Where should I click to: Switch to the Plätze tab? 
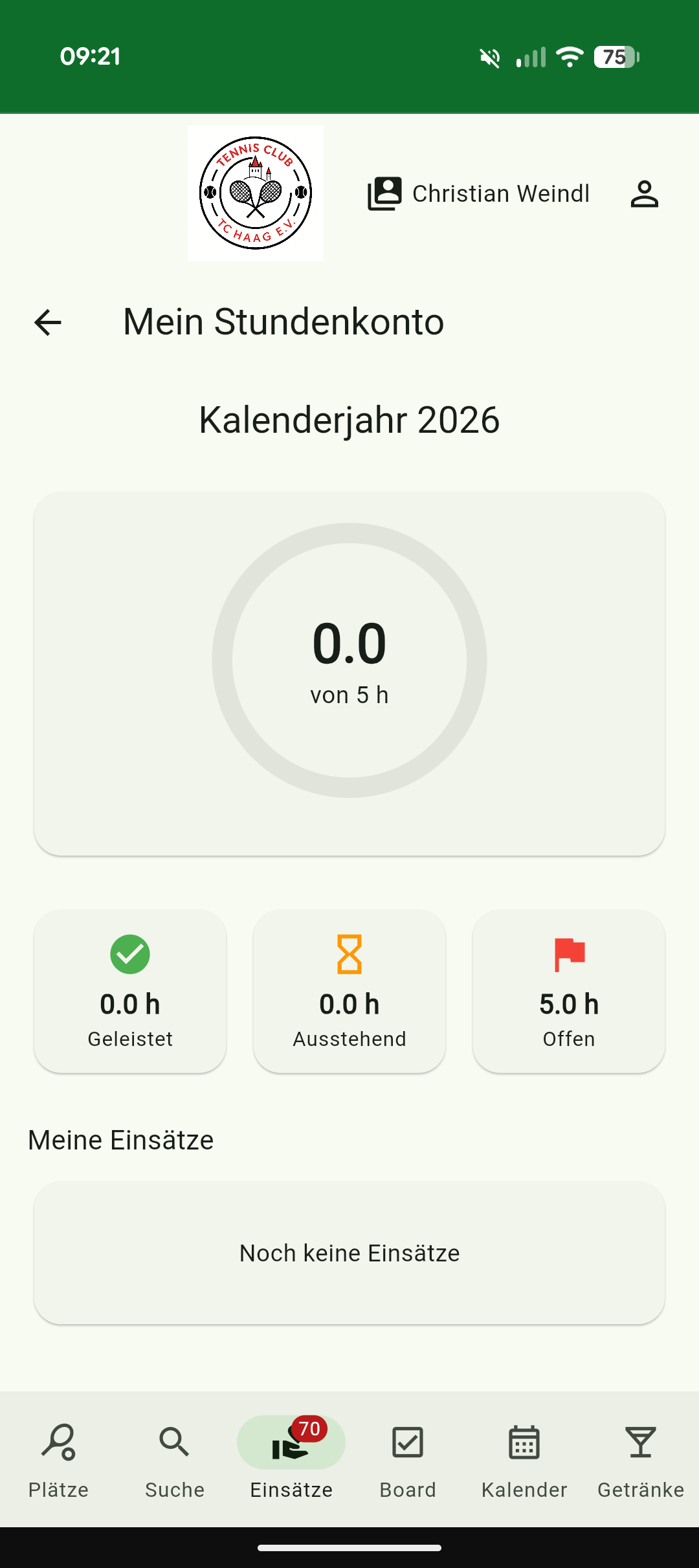(58, 1459)
